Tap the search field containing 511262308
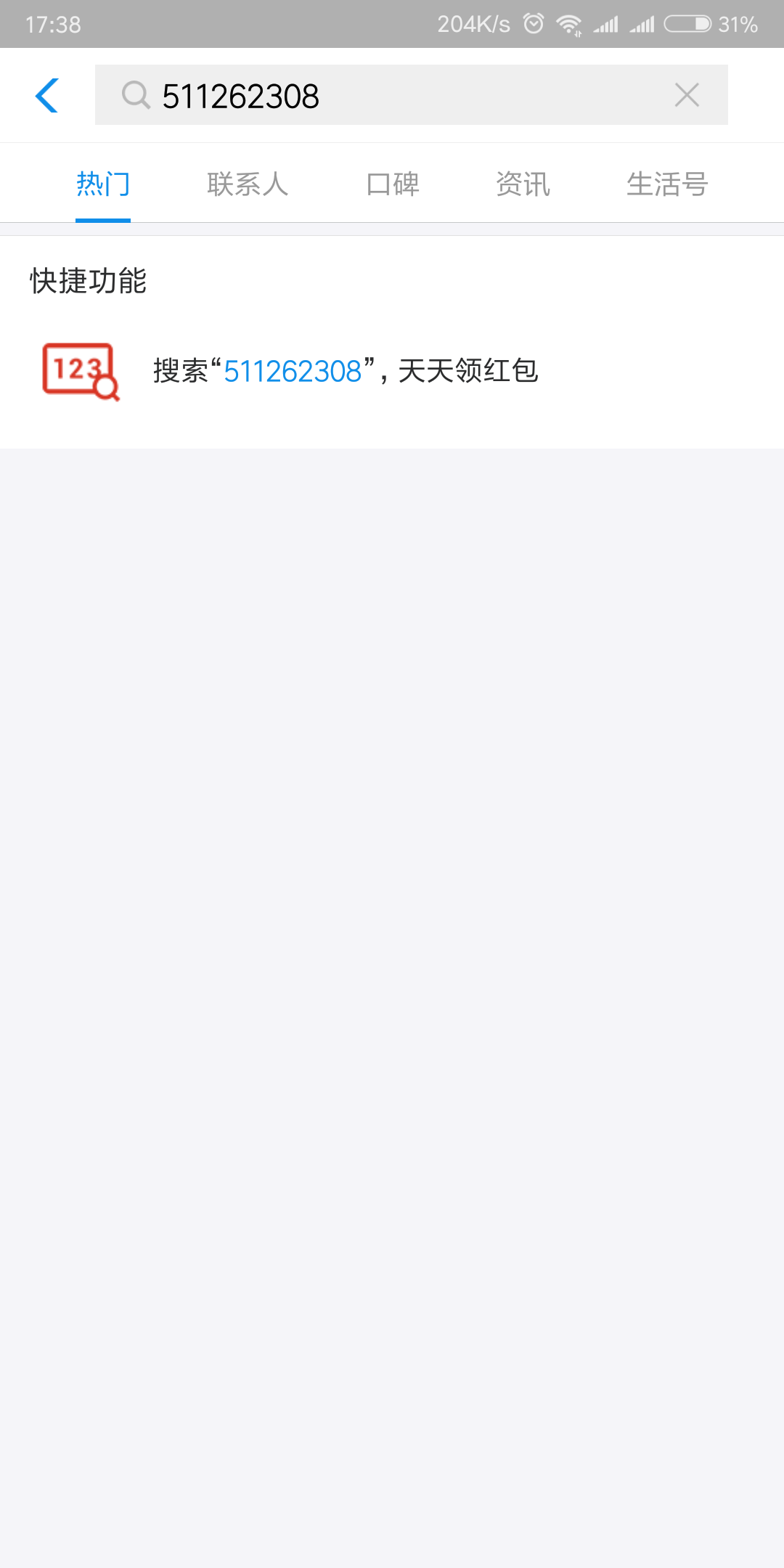This screenshot has width=784, height=1568. [407, 95]
